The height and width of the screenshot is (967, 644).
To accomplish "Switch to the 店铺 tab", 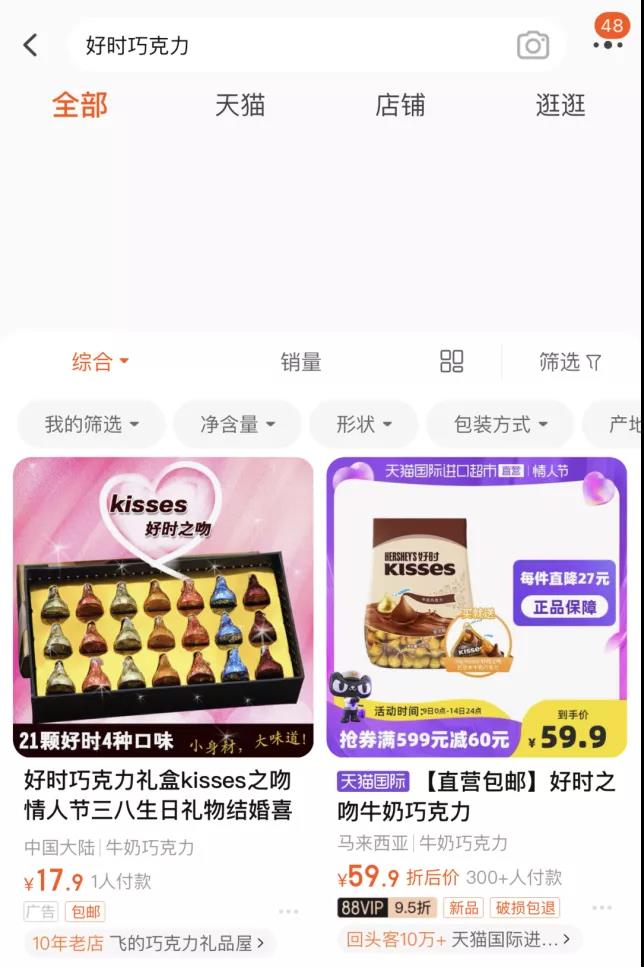I will click(400, 105).
